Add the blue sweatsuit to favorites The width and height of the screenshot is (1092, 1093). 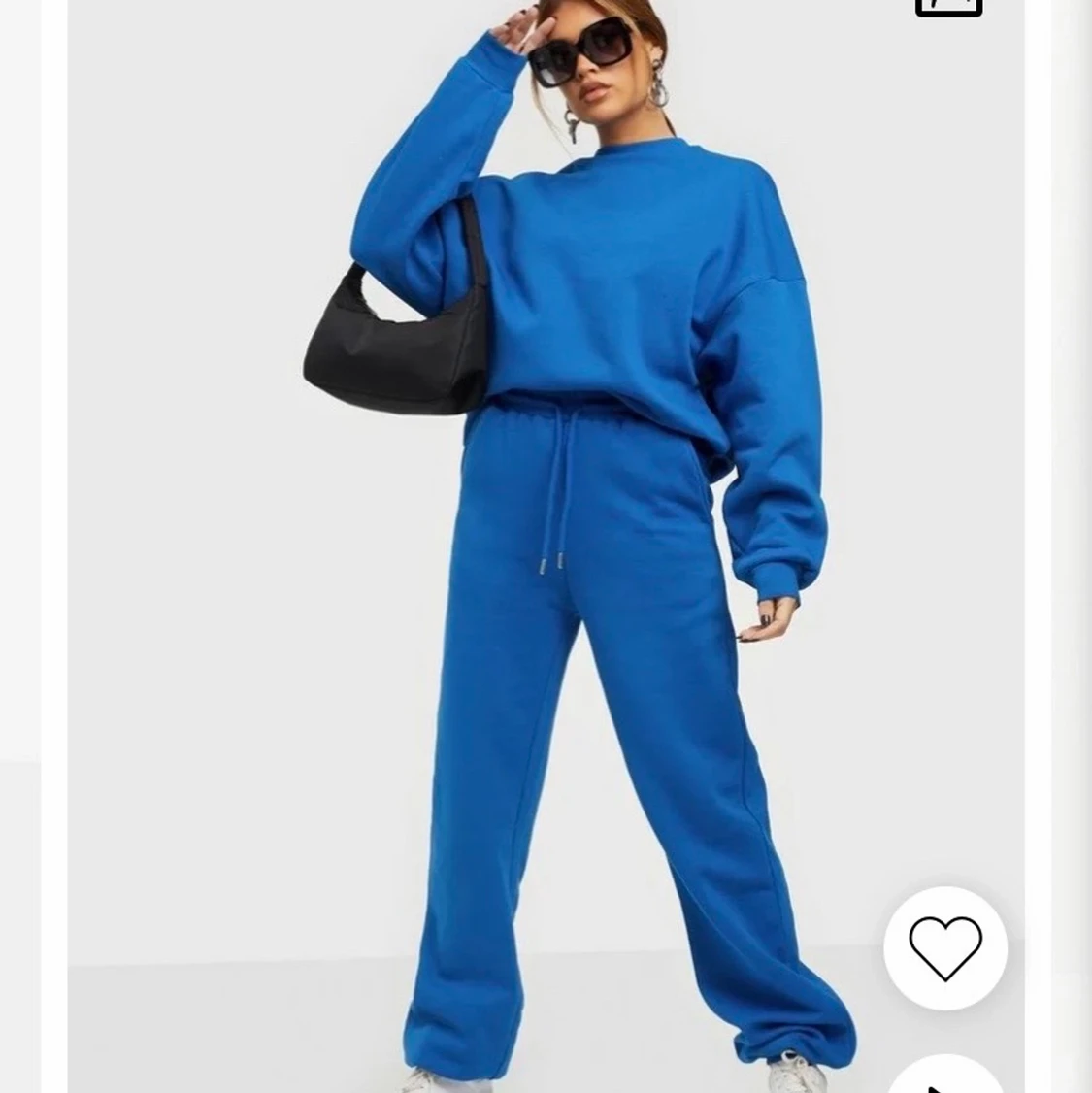click(x=944, y=948)
